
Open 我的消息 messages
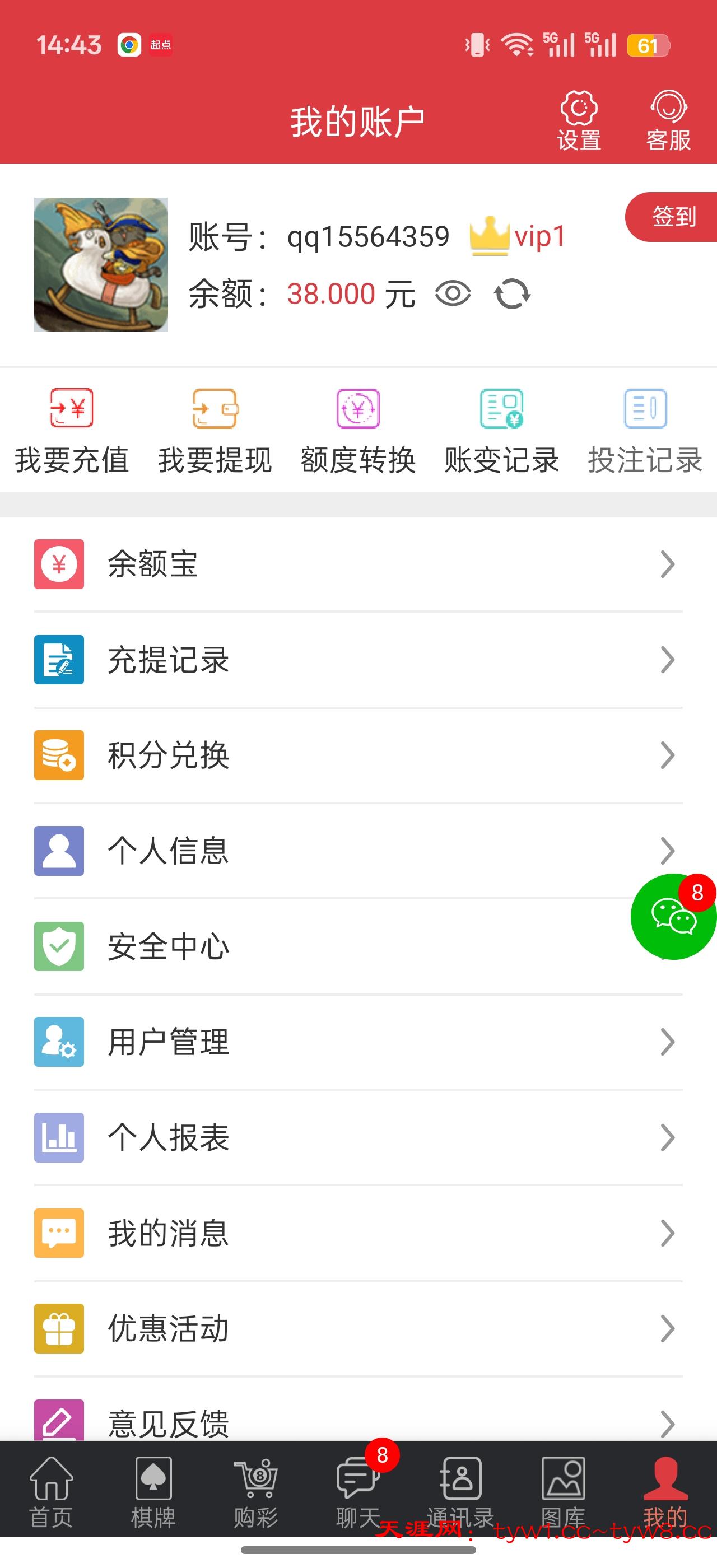click(x=358, y=1233)
